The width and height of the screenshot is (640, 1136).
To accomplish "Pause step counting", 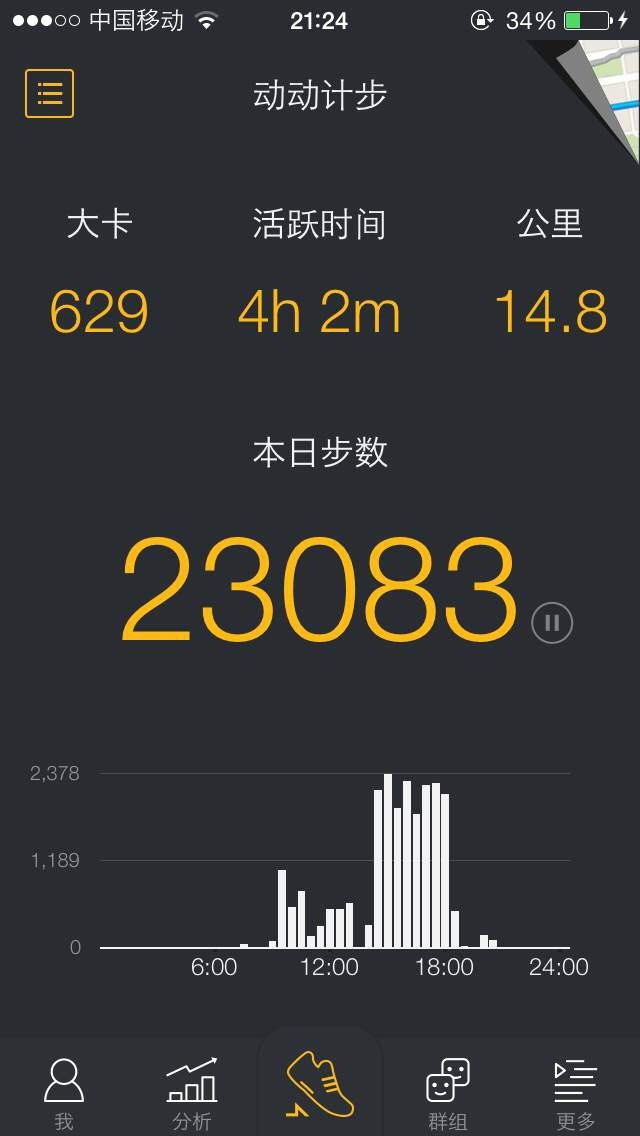I will tap(552, 623).
